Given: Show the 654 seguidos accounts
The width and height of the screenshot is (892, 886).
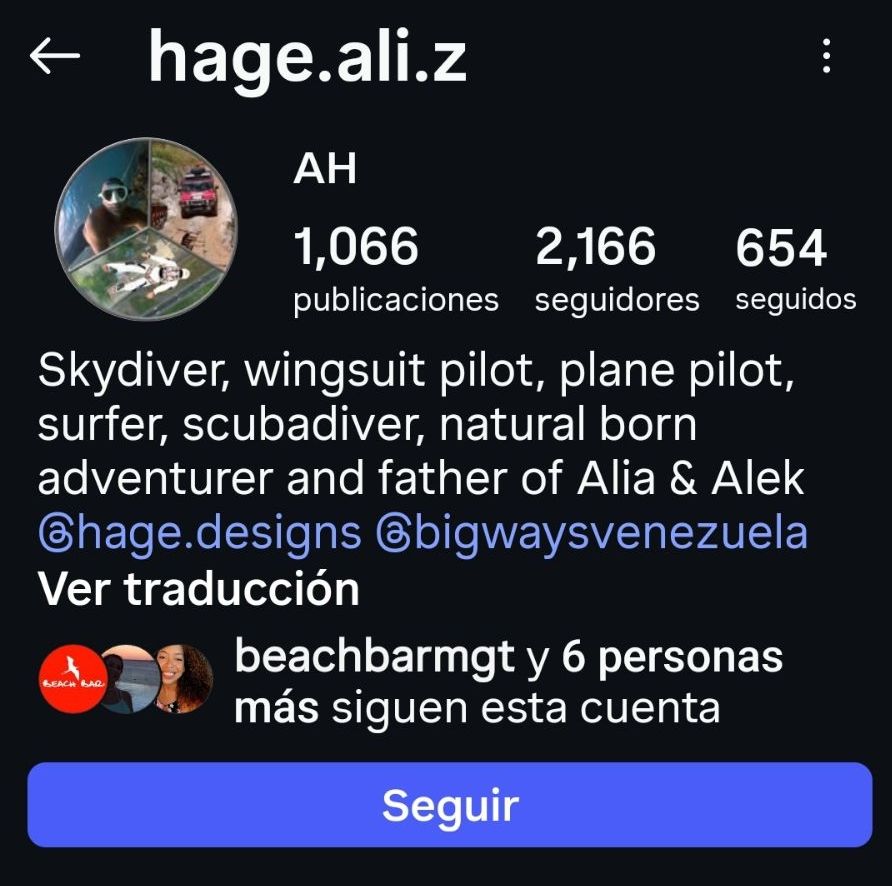Looking at the screenshot, I should (x=795, y=270).
